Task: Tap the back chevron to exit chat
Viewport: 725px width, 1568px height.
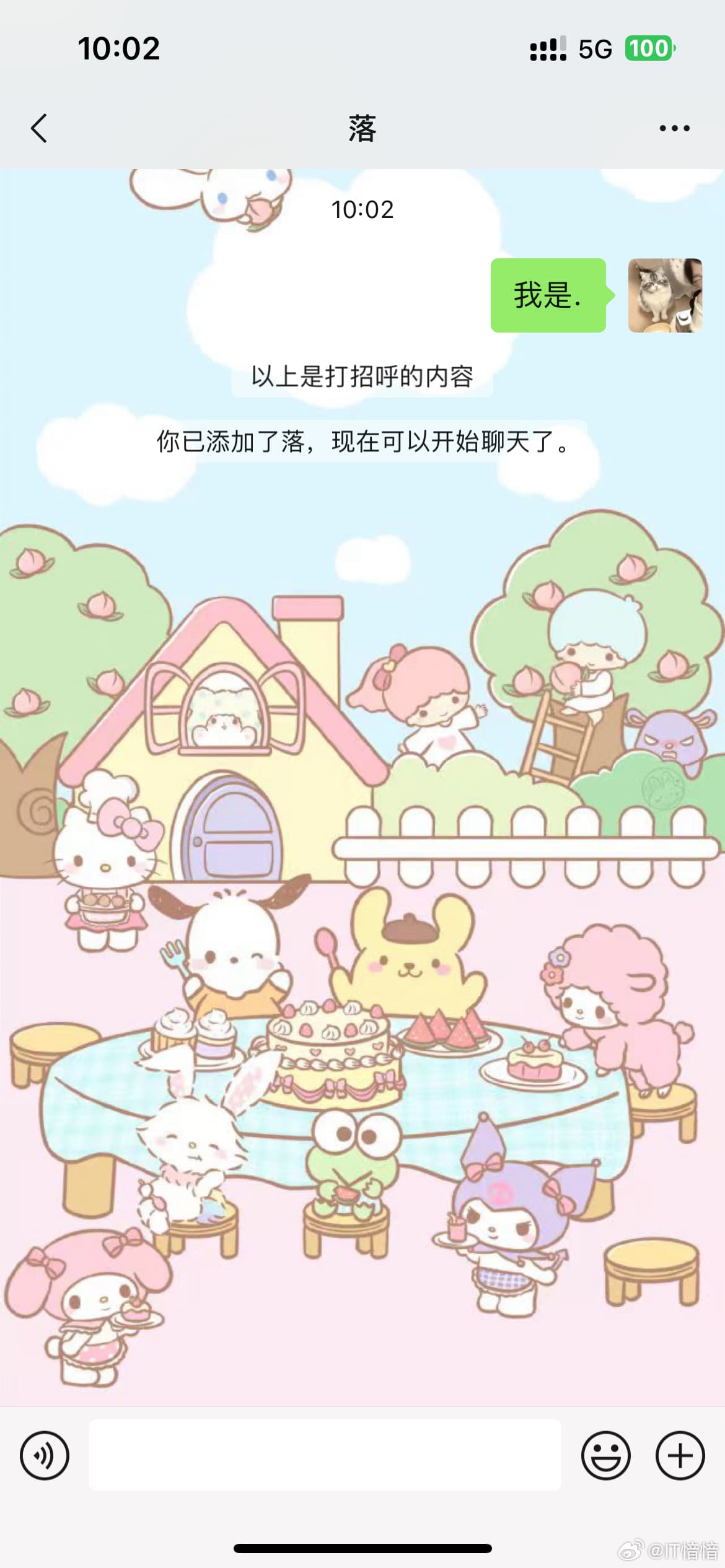Action: pos(38,128)
